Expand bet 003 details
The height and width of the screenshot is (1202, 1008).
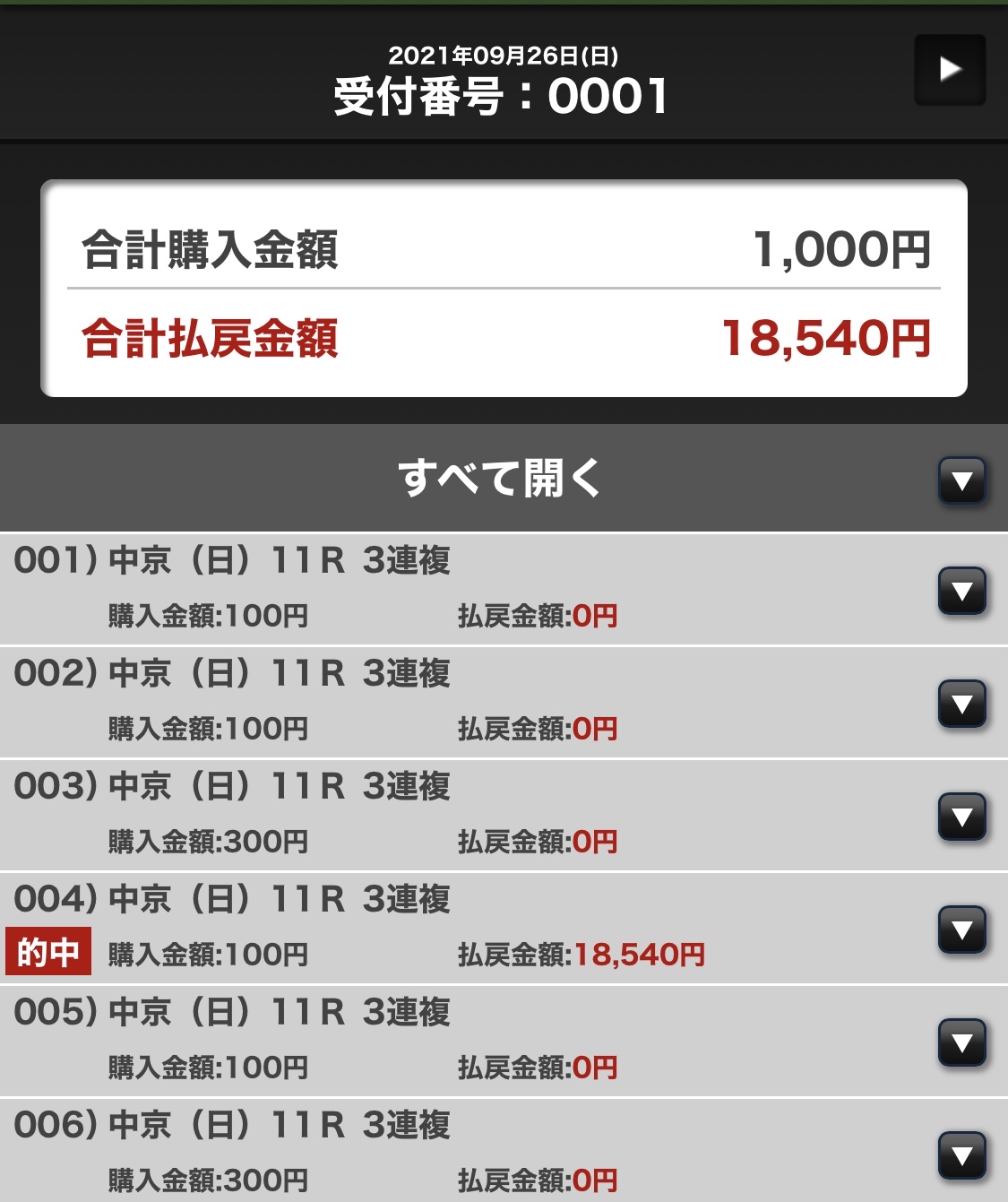[x=962, y=817]
